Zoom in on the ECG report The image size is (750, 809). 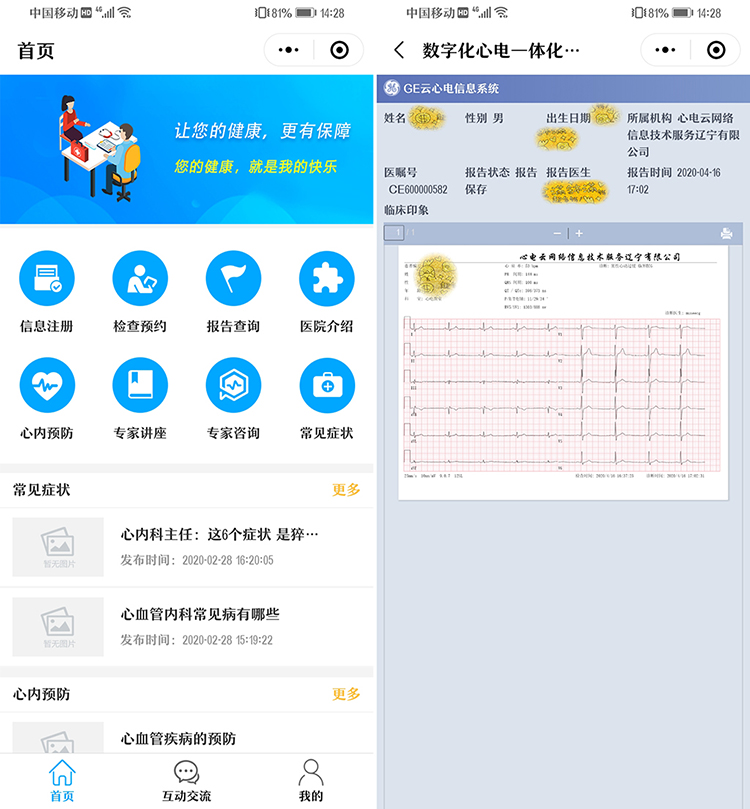[578, 233]
